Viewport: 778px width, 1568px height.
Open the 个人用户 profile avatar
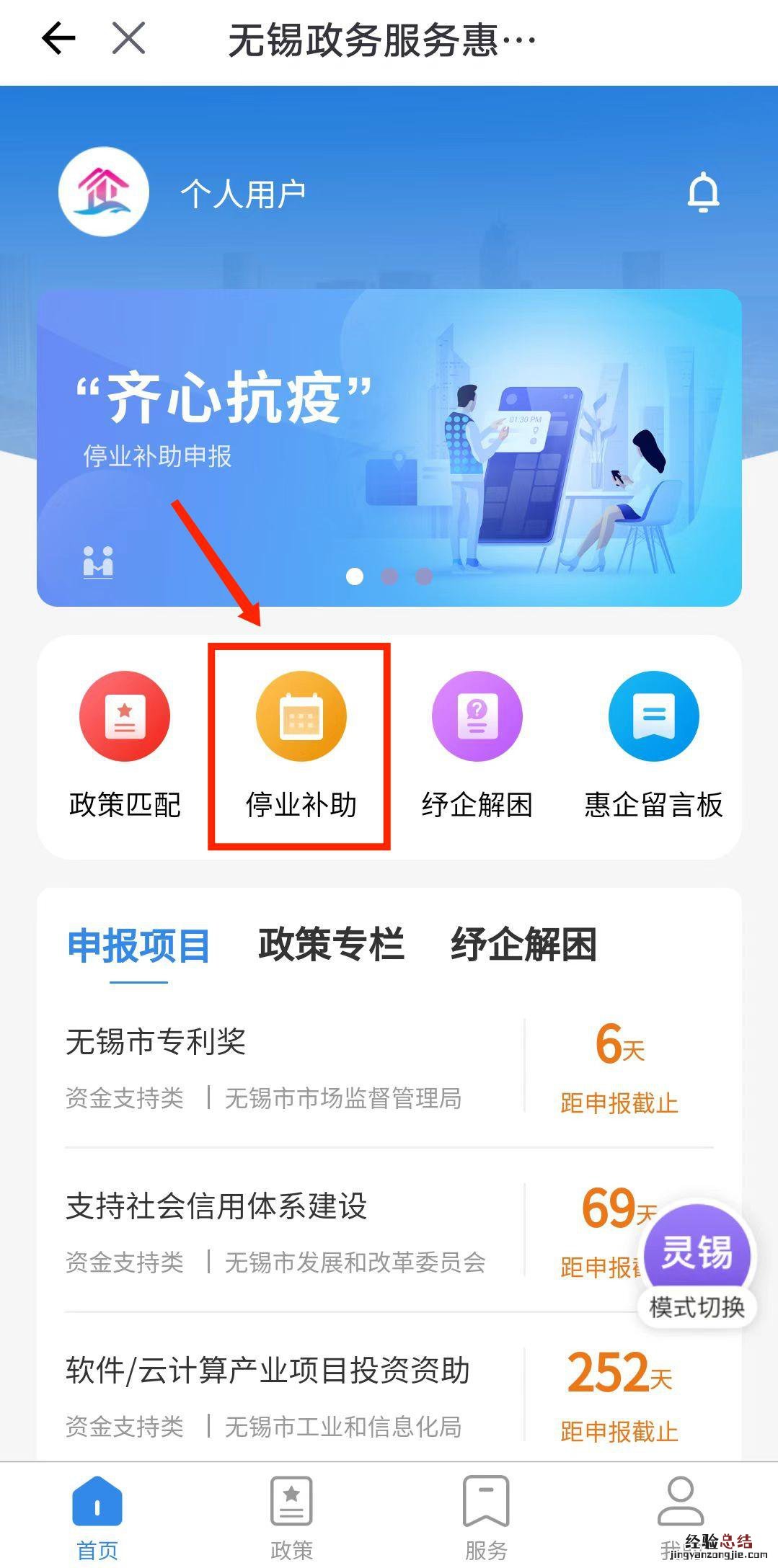click(104, 192)
